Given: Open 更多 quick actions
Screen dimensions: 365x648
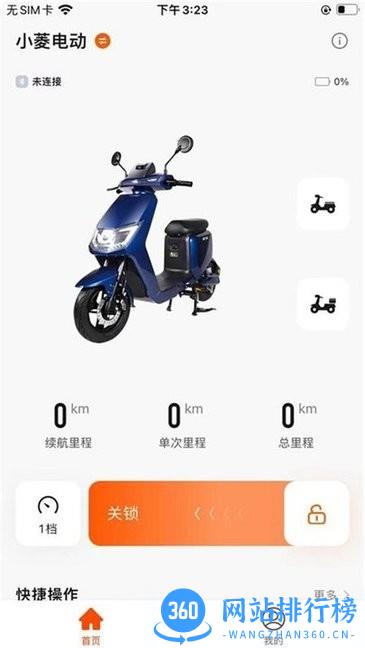Looking at the screenshot, I should 331,594.
